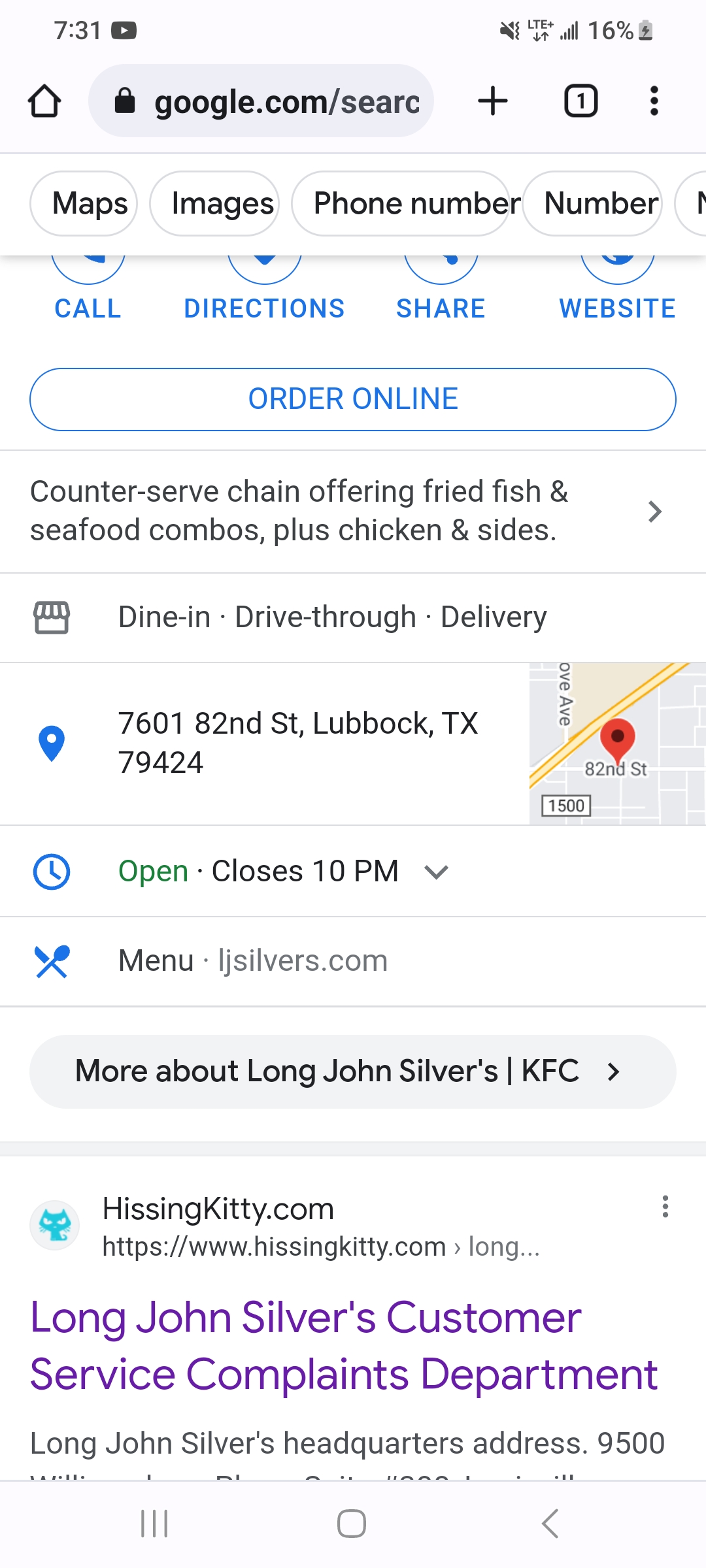Switch to the Maps filter chip

click(84, 203)
